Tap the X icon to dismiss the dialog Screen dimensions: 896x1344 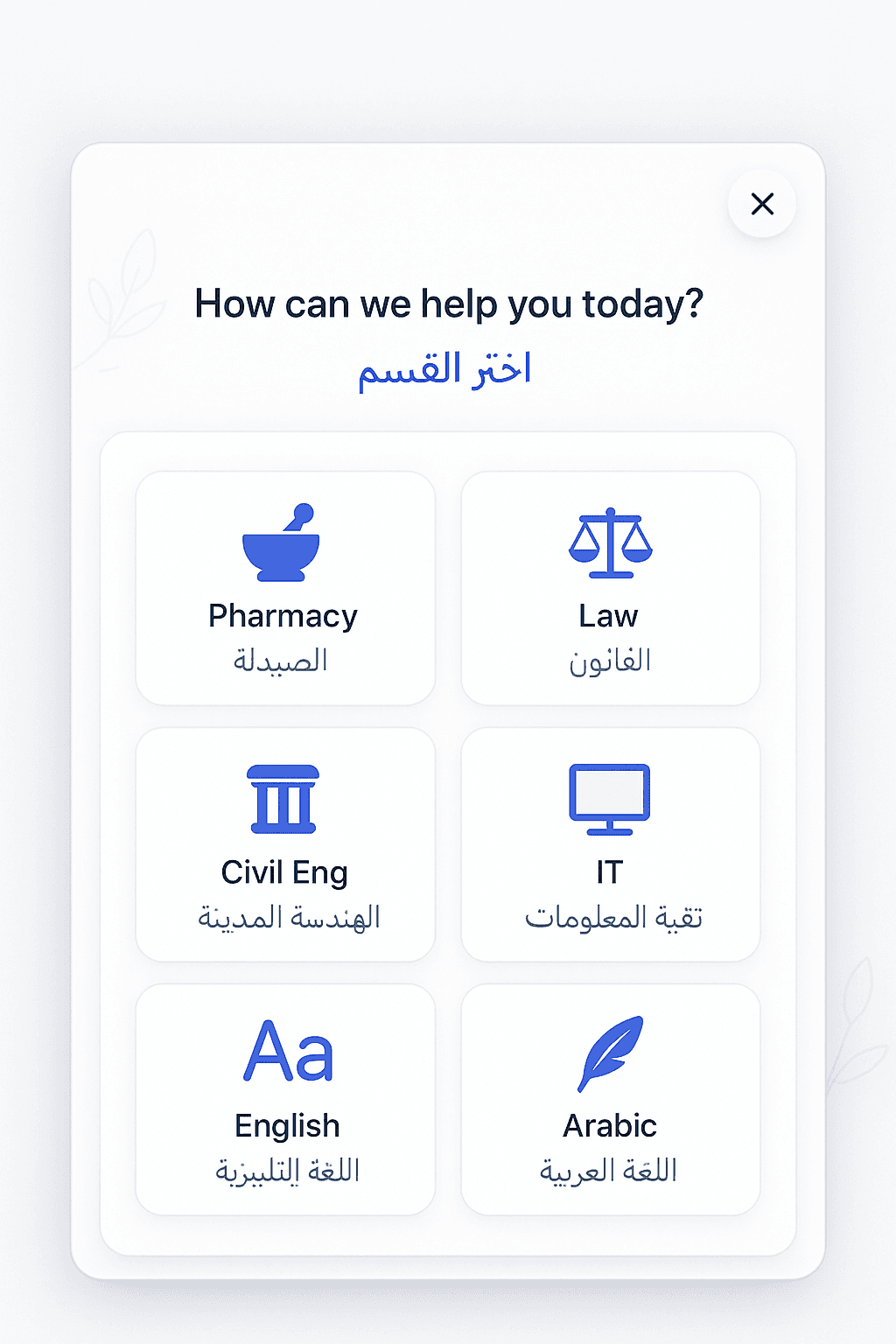761,204
